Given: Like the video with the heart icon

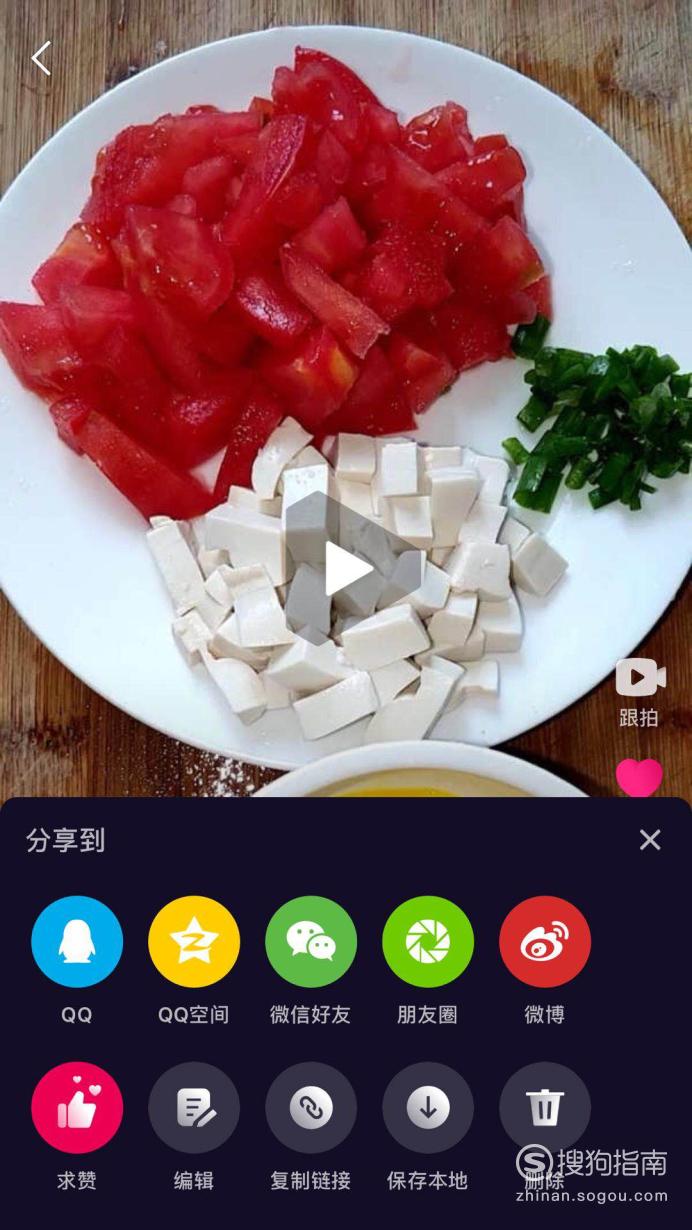Looking at the screenshot, I should (639, 777).
